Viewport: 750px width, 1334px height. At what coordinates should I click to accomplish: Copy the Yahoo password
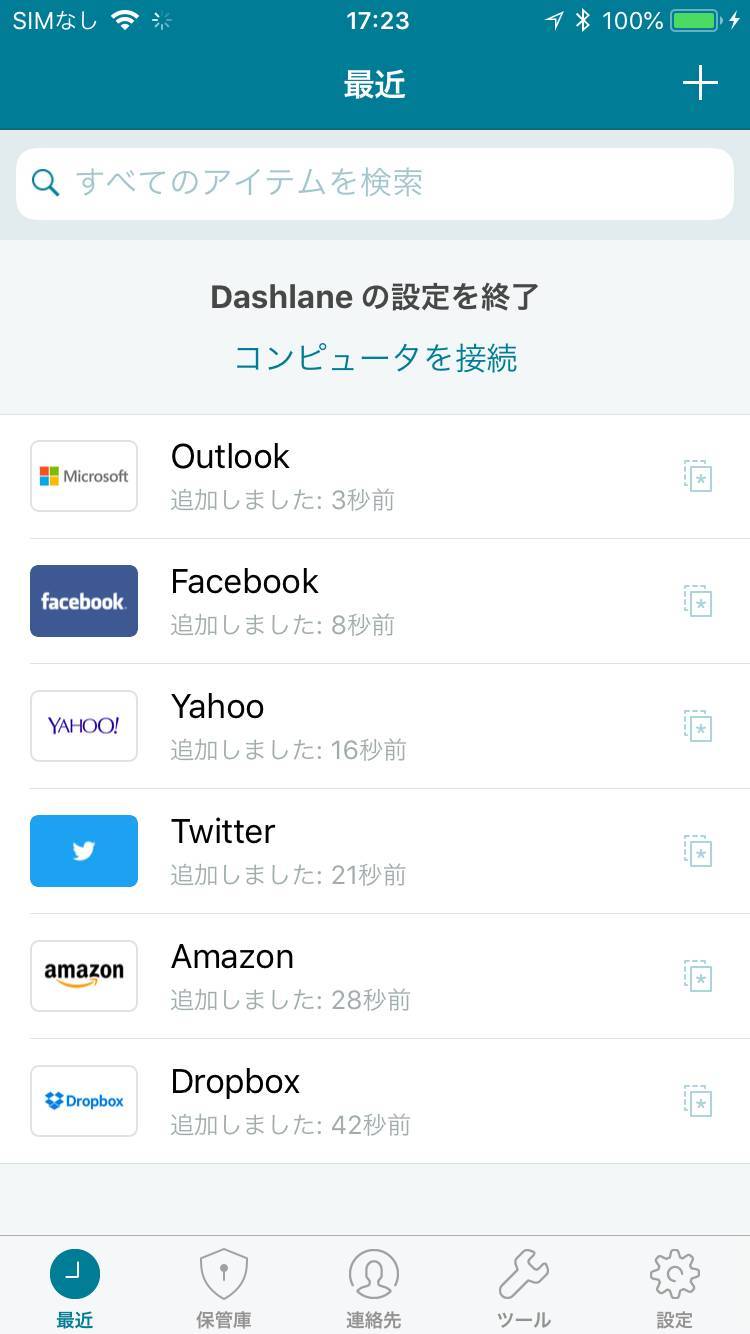(x=698, y=726)
